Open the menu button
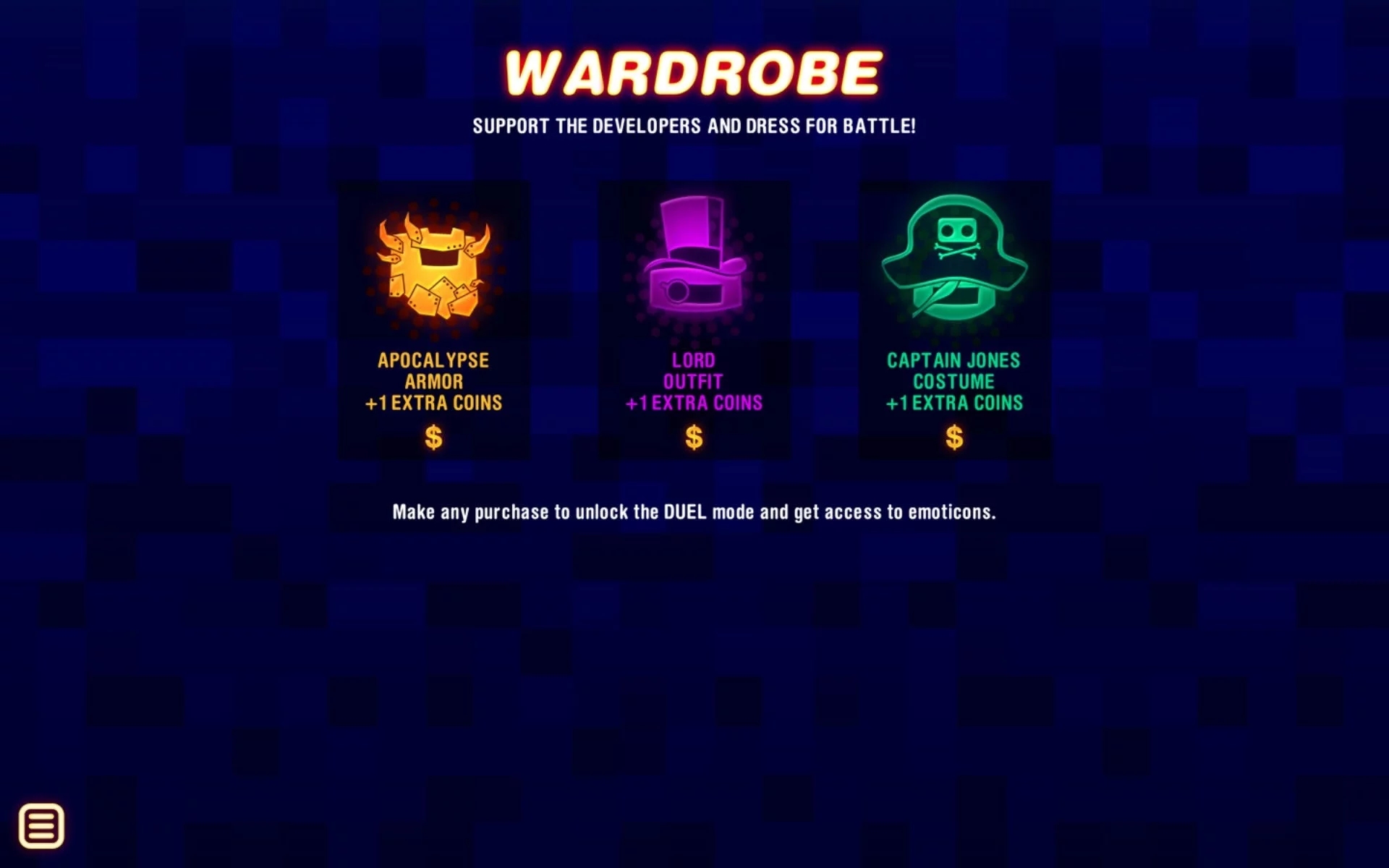 tap(41, 825)
